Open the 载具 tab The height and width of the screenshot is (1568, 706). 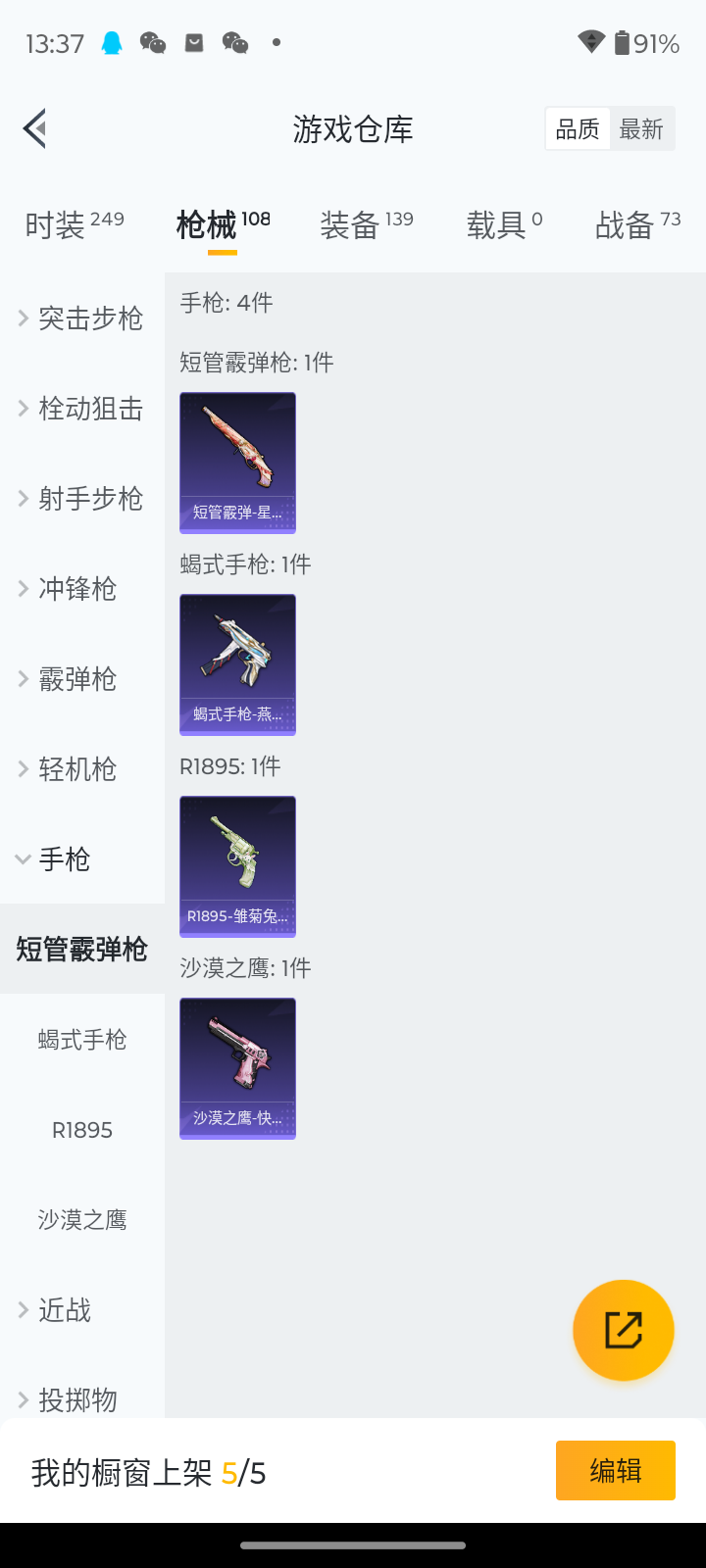click(504, 224)
